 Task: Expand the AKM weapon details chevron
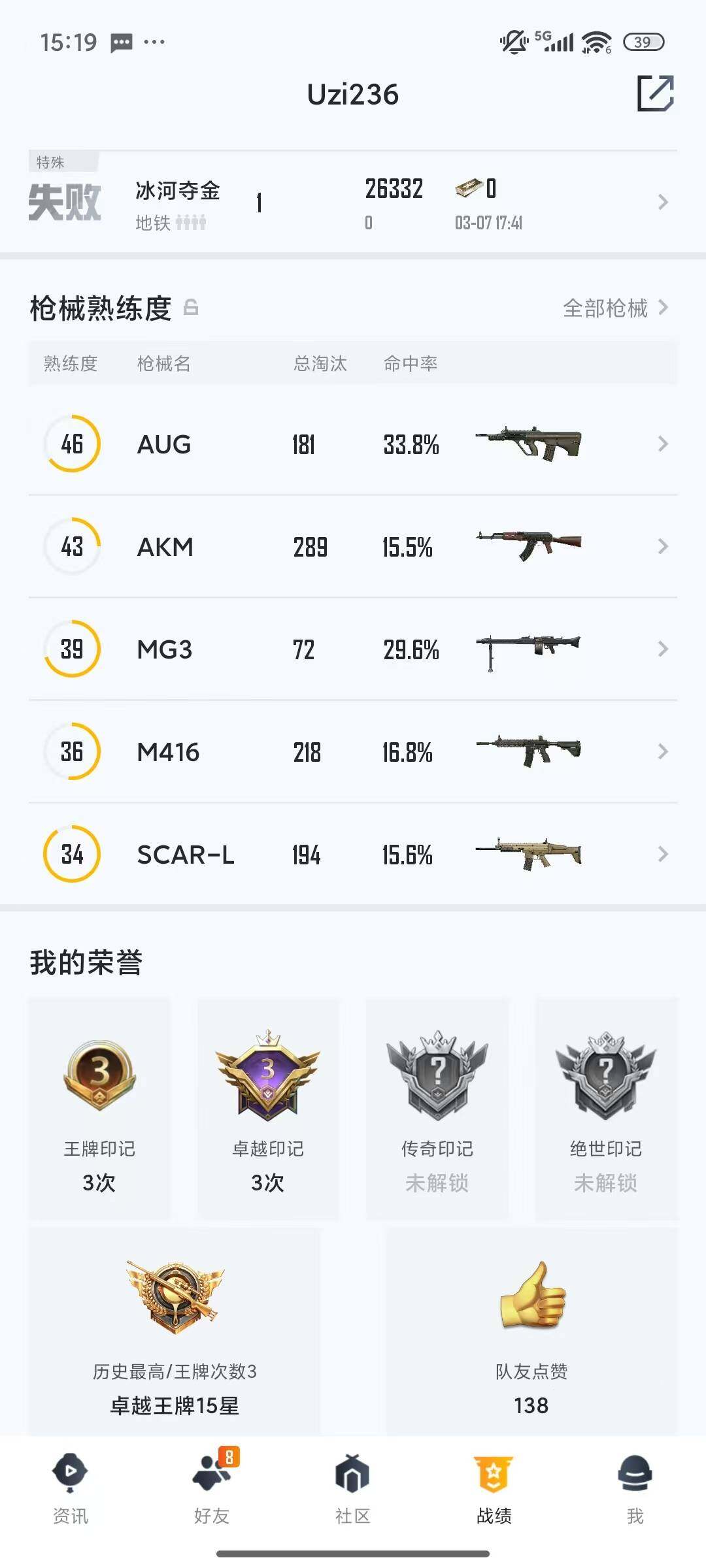[662, 547]
